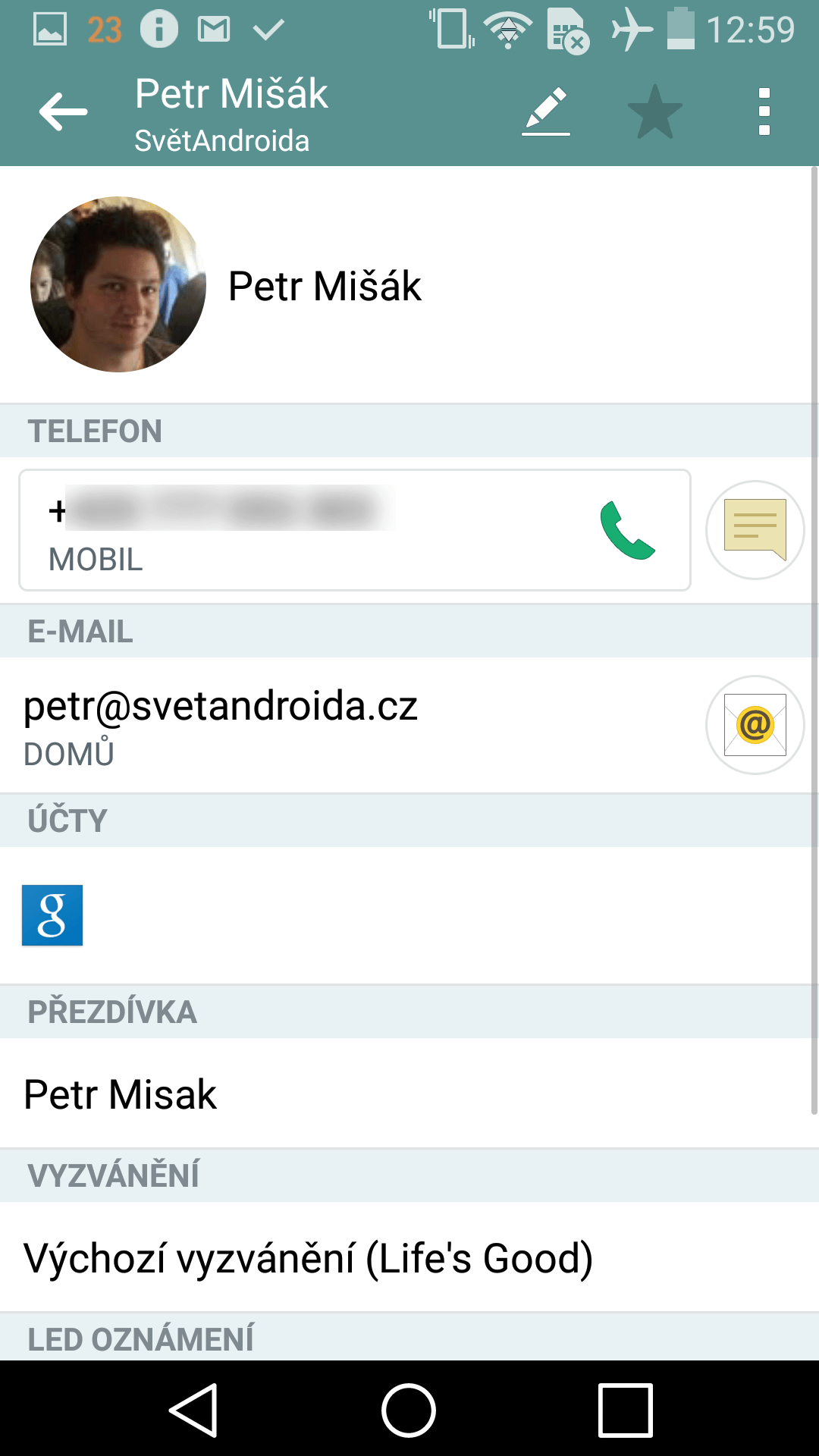
Task: Call the mobile phone number
Action: [x=627, y=530]
